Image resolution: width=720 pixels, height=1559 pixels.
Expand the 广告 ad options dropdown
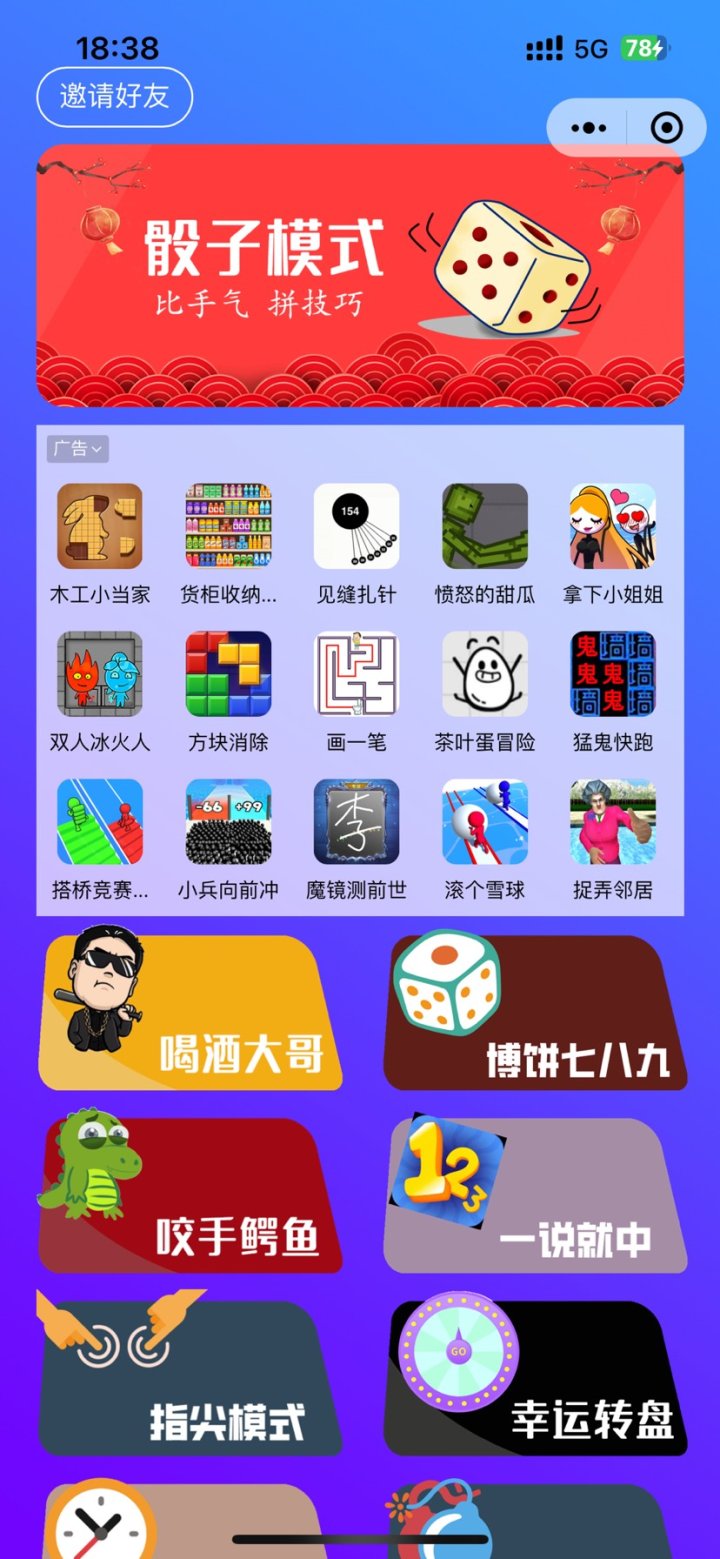77,449
